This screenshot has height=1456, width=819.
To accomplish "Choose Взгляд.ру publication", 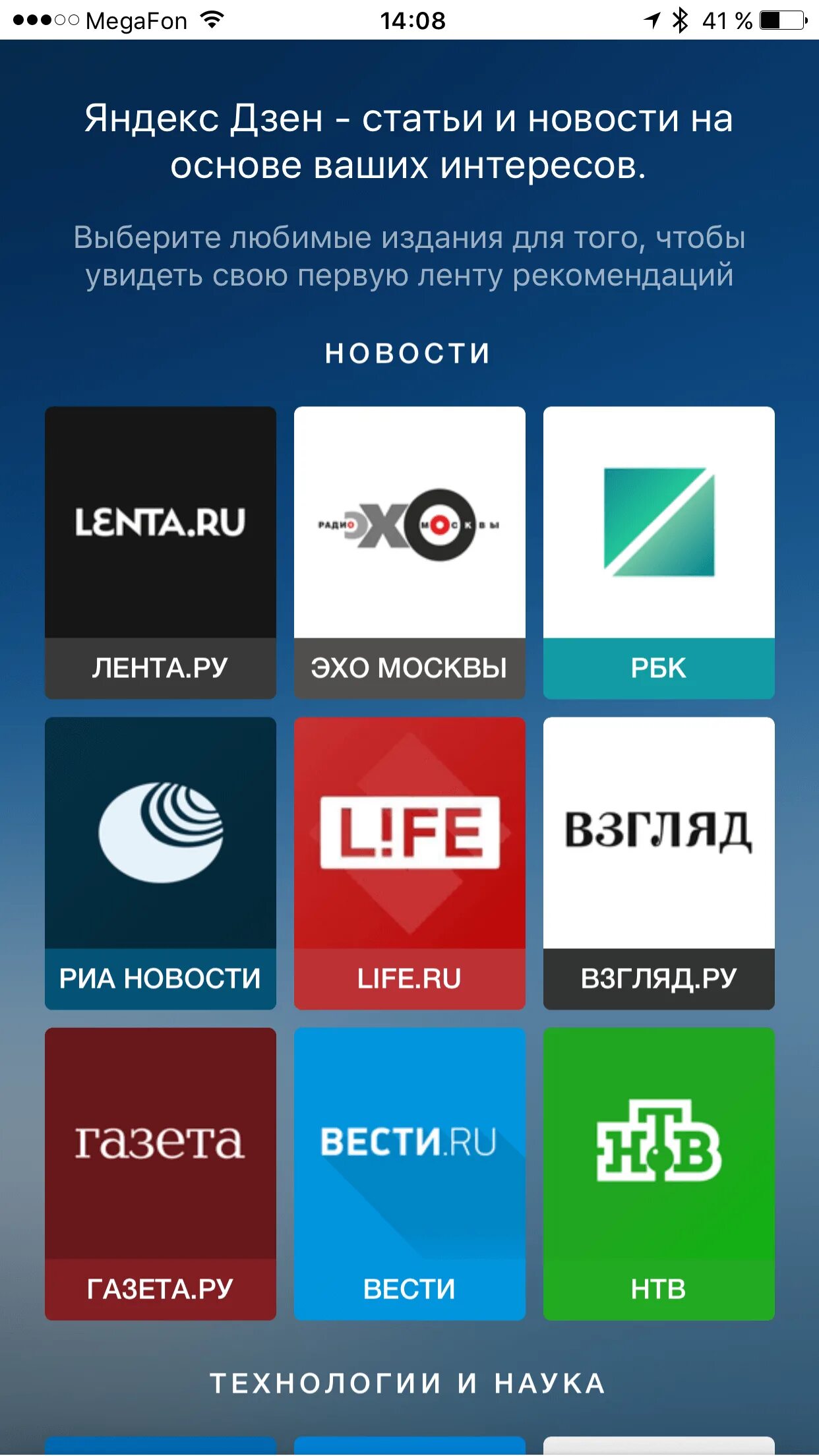I will 659,863.
